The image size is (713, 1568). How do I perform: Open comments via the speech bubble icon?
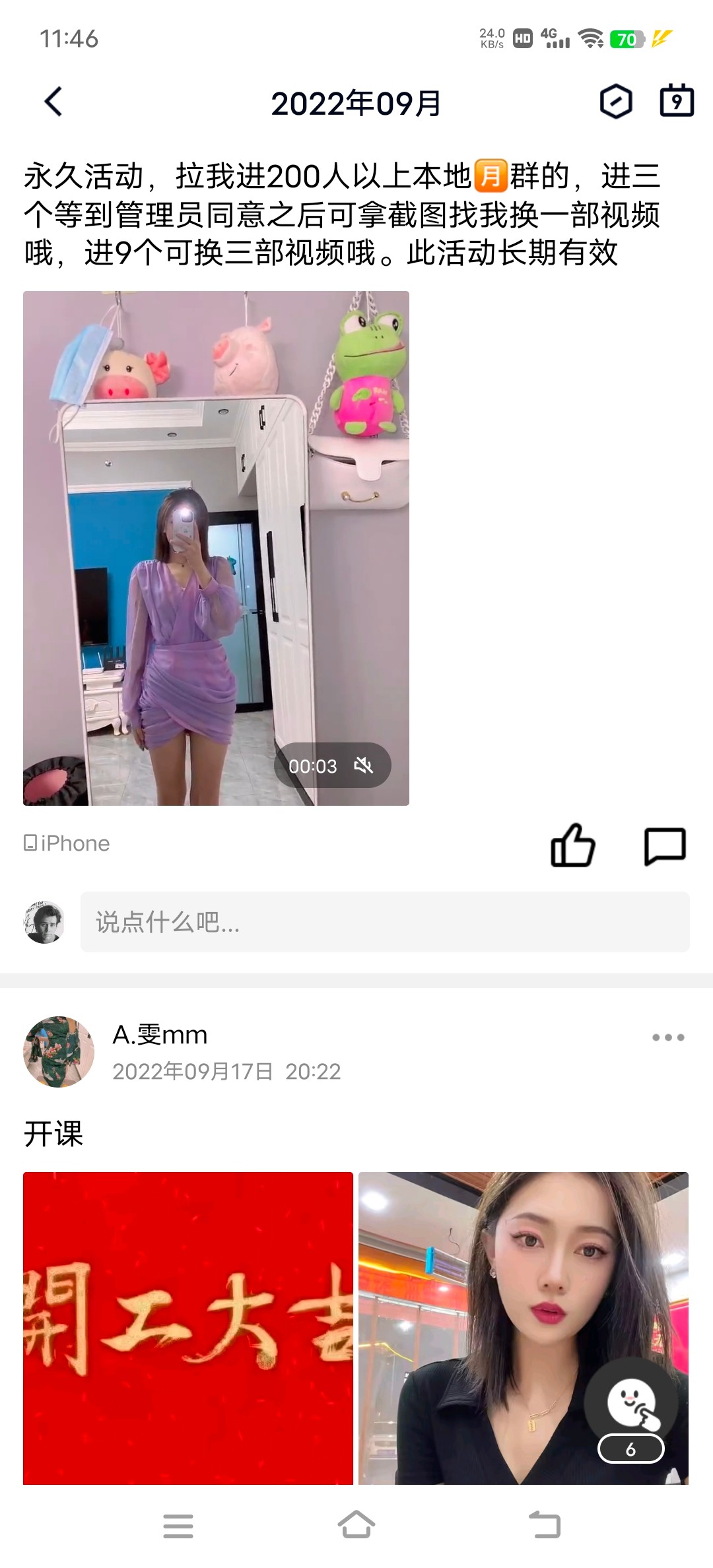click(666, 846)
